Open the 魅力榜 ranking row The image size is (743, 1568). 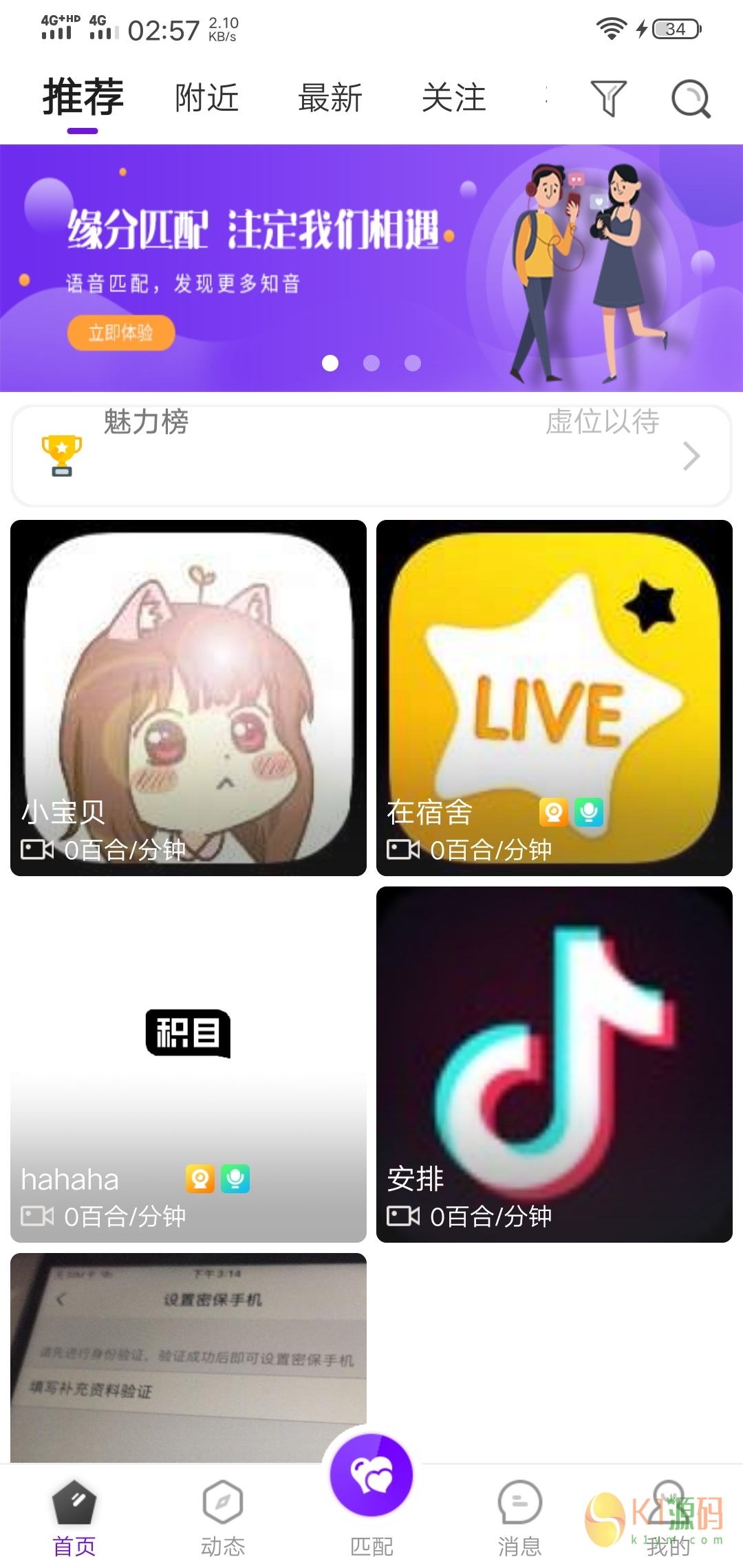coord(371,455)
